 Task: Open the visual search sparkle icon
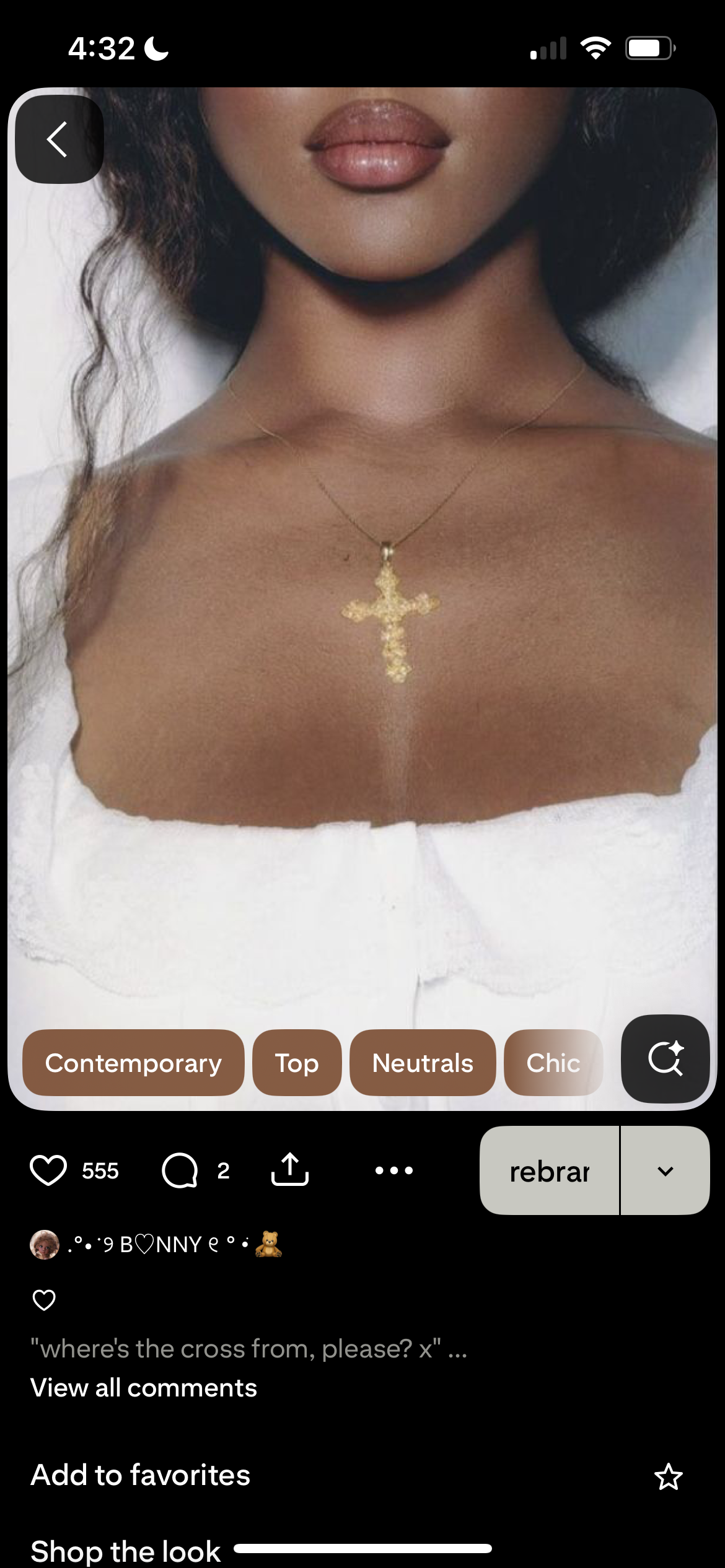[665, 1059]
